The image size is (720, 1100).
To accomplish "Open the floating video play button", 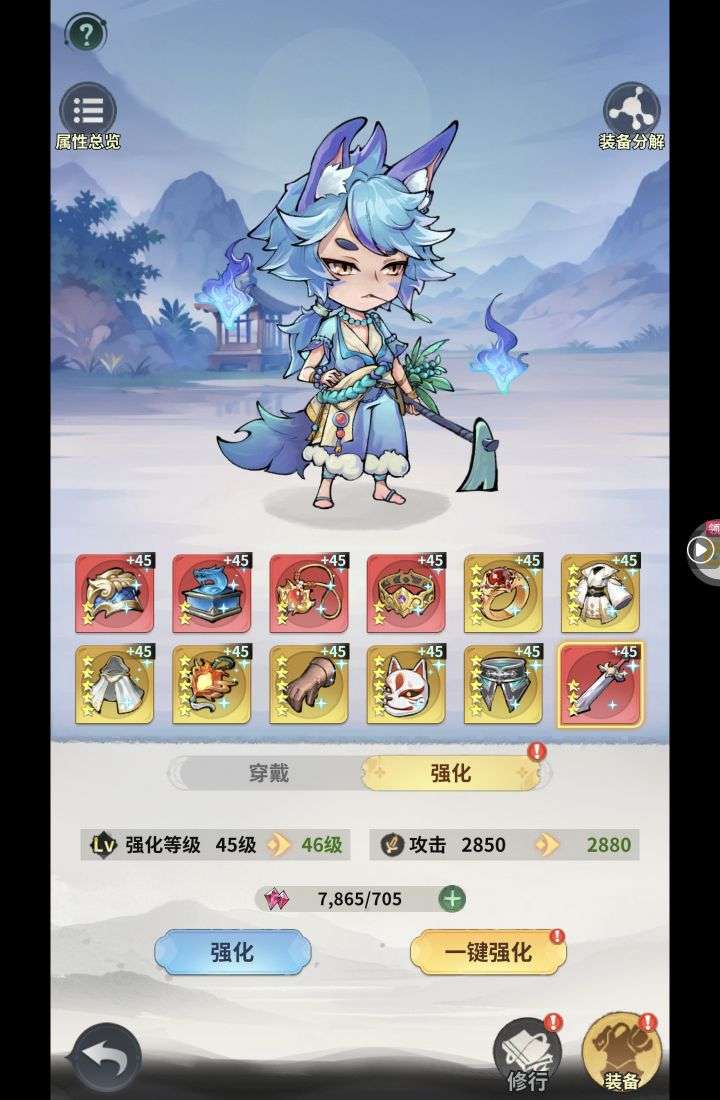I will 701,549.
